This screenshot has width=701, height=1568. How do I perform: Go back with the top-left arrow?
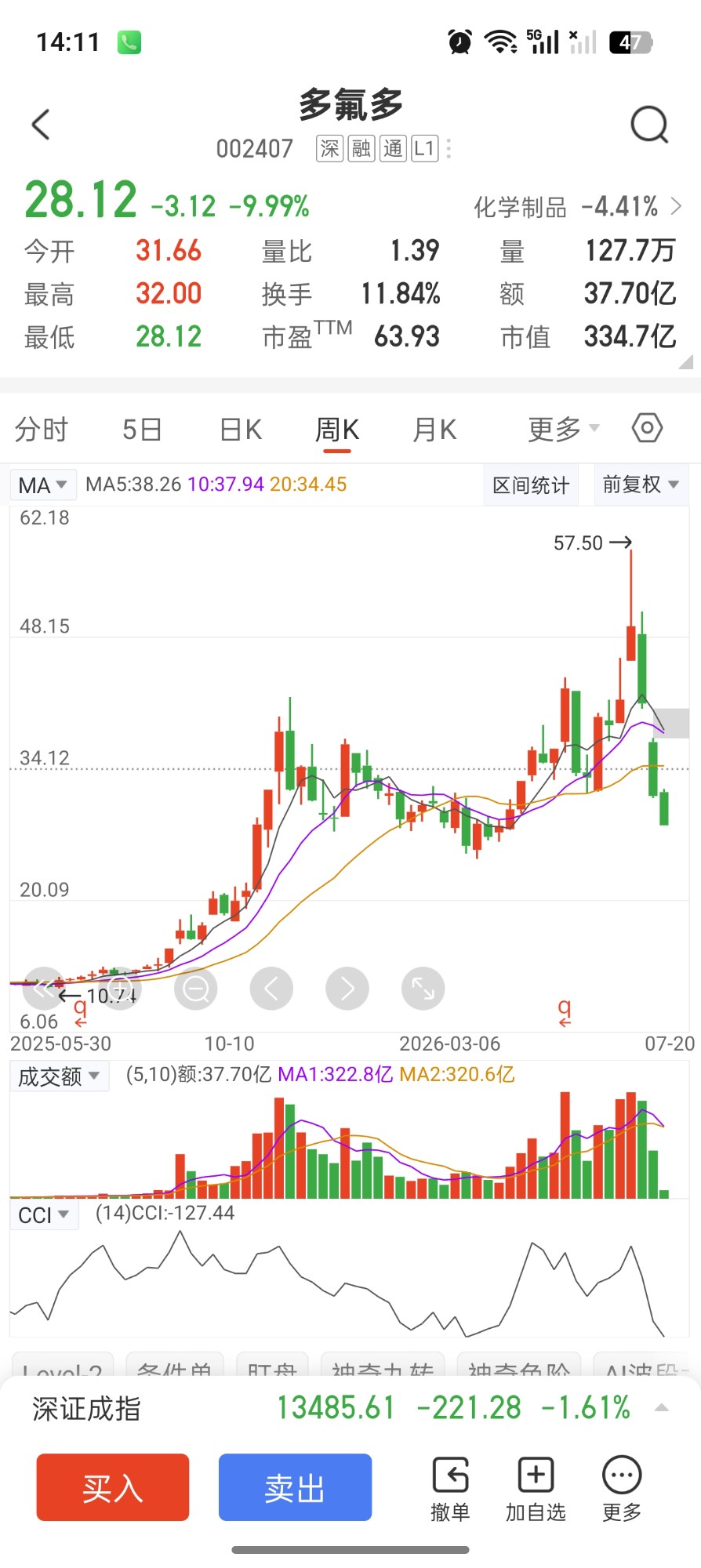41,125
